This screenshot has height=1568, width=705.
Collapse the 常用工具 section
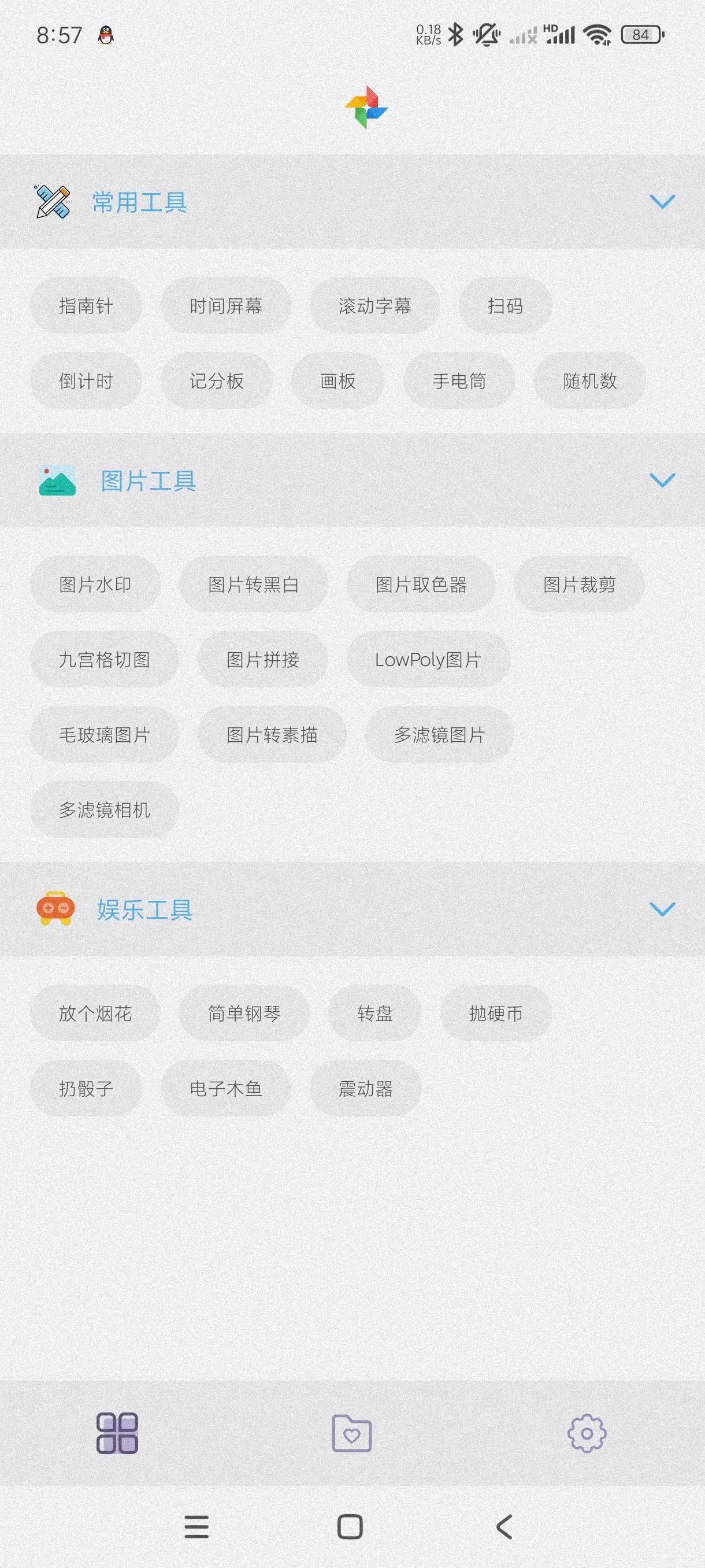pyautogui.click(x=662, y=201)
